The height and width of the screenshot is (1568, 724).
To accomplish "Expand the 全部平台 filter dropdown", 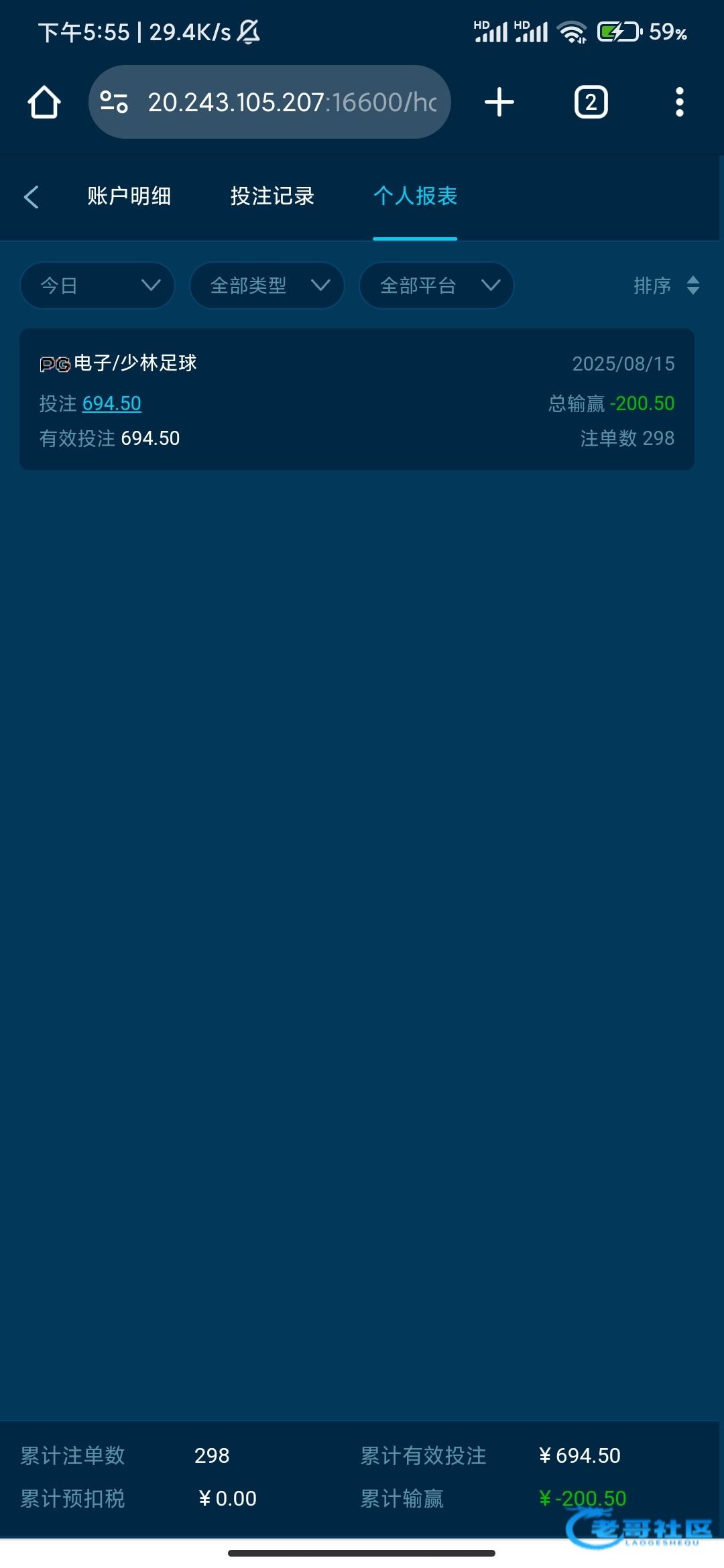I will click(437, 286).
